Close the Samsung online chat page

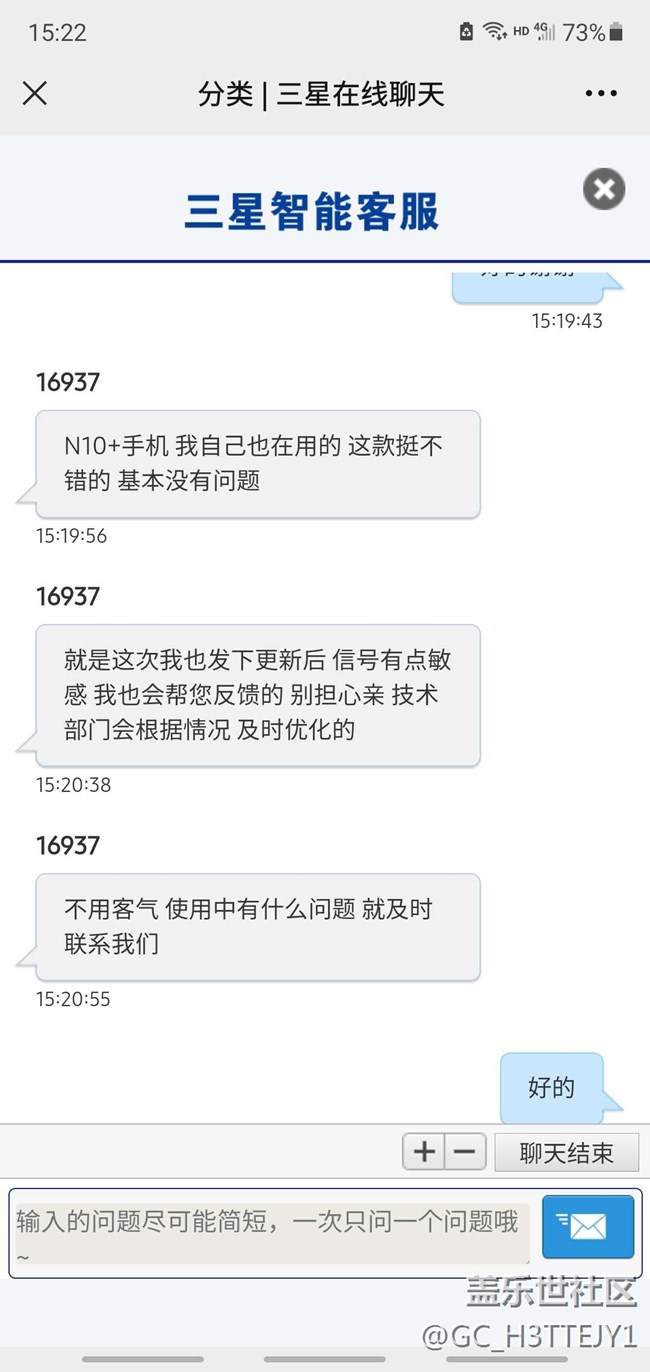[x=35, y=94]
